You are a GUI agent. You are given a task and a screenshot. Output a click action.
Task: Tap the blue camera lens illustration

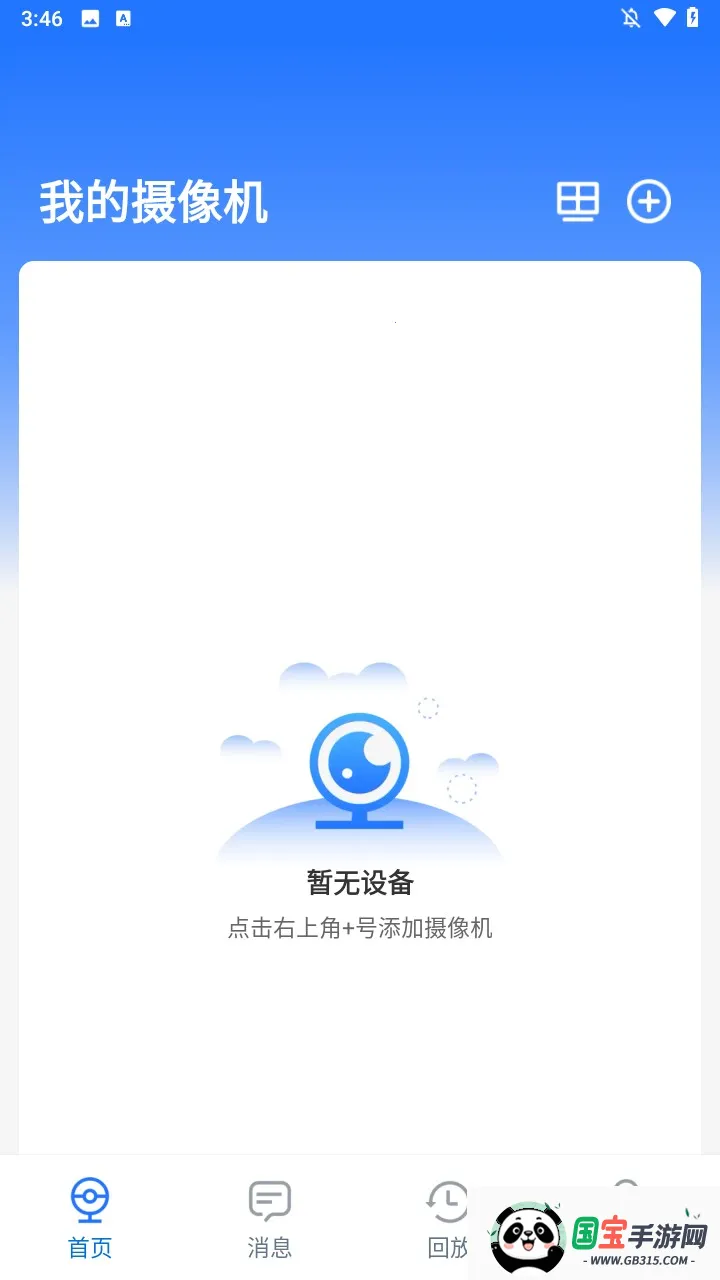[360, 765]
